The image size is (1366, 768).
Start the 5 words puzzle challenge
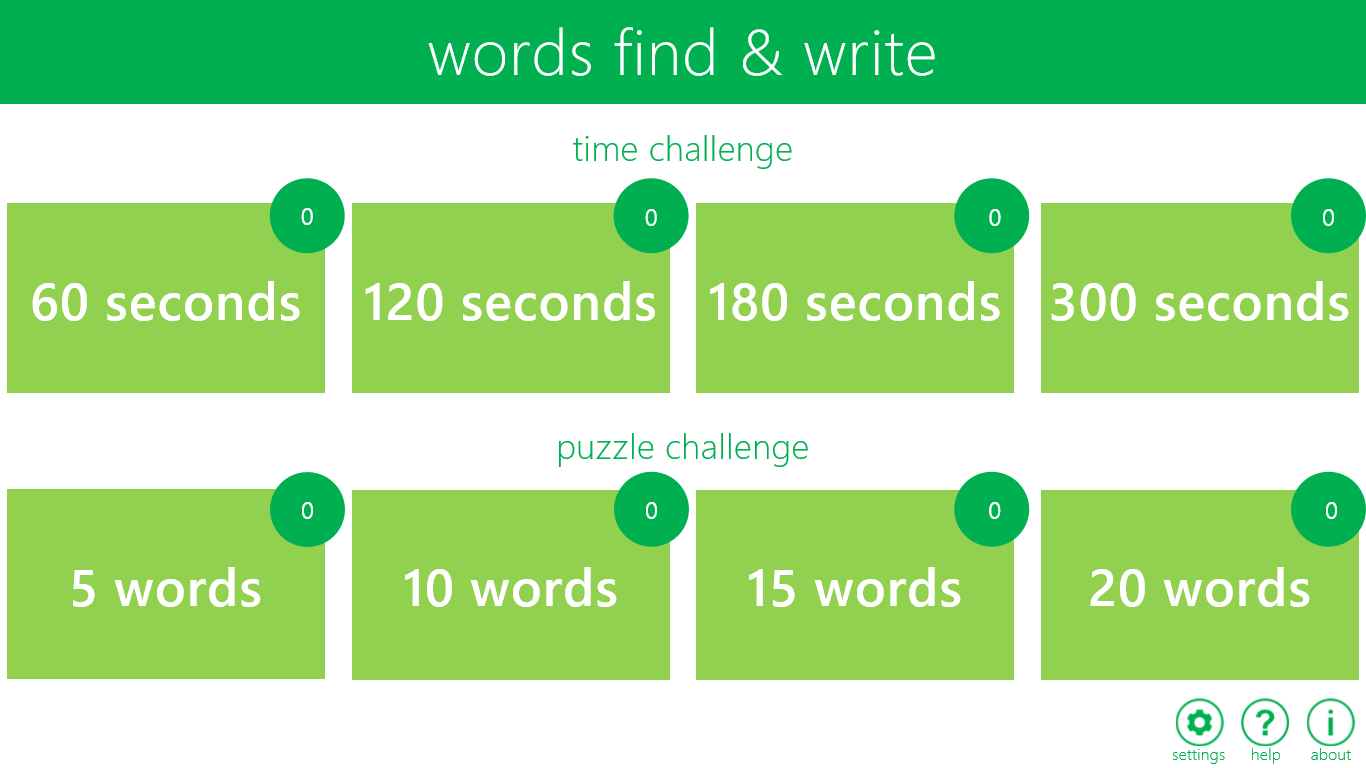[x=166, y=586]
